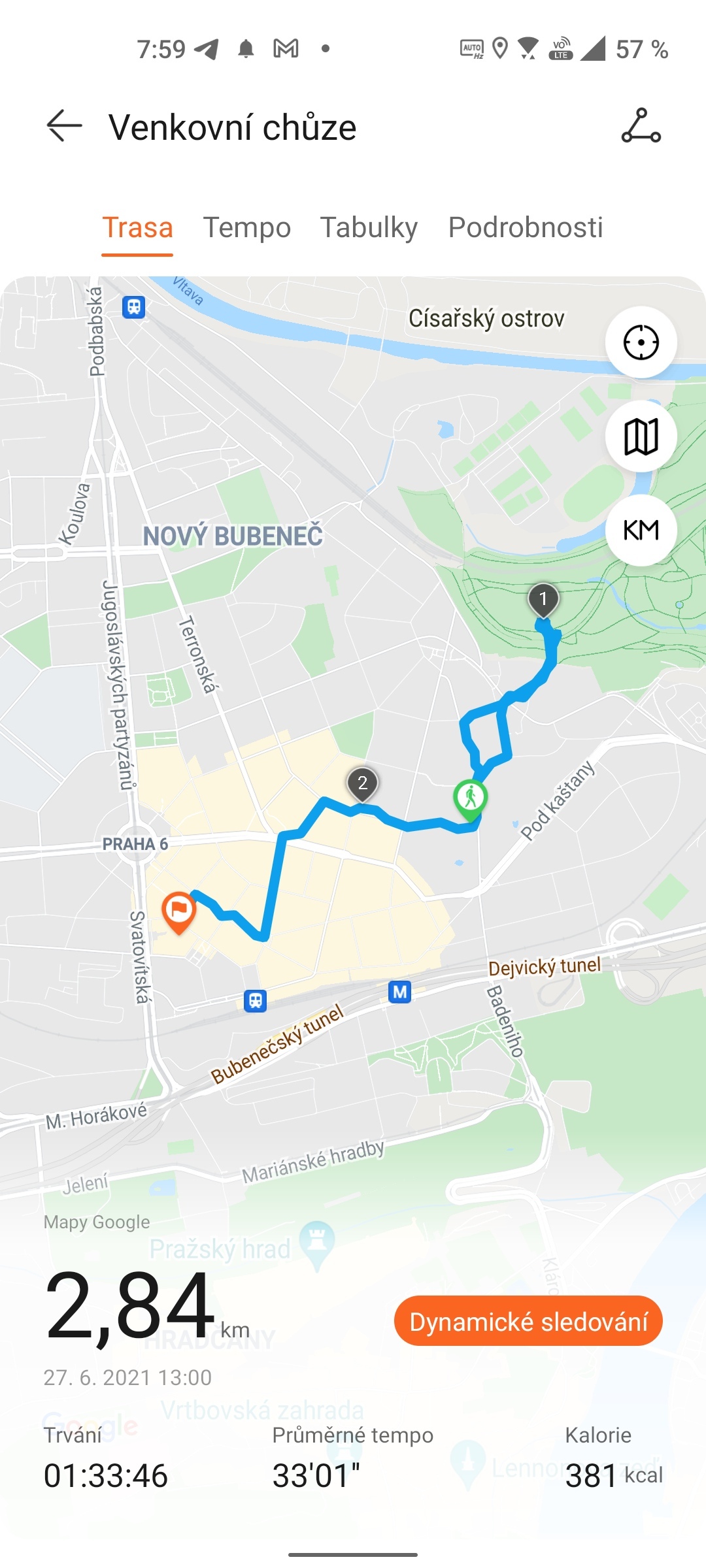Change the map type with map icon
Viewport: 706px width, 1568px height.
[x=641, y=436]
